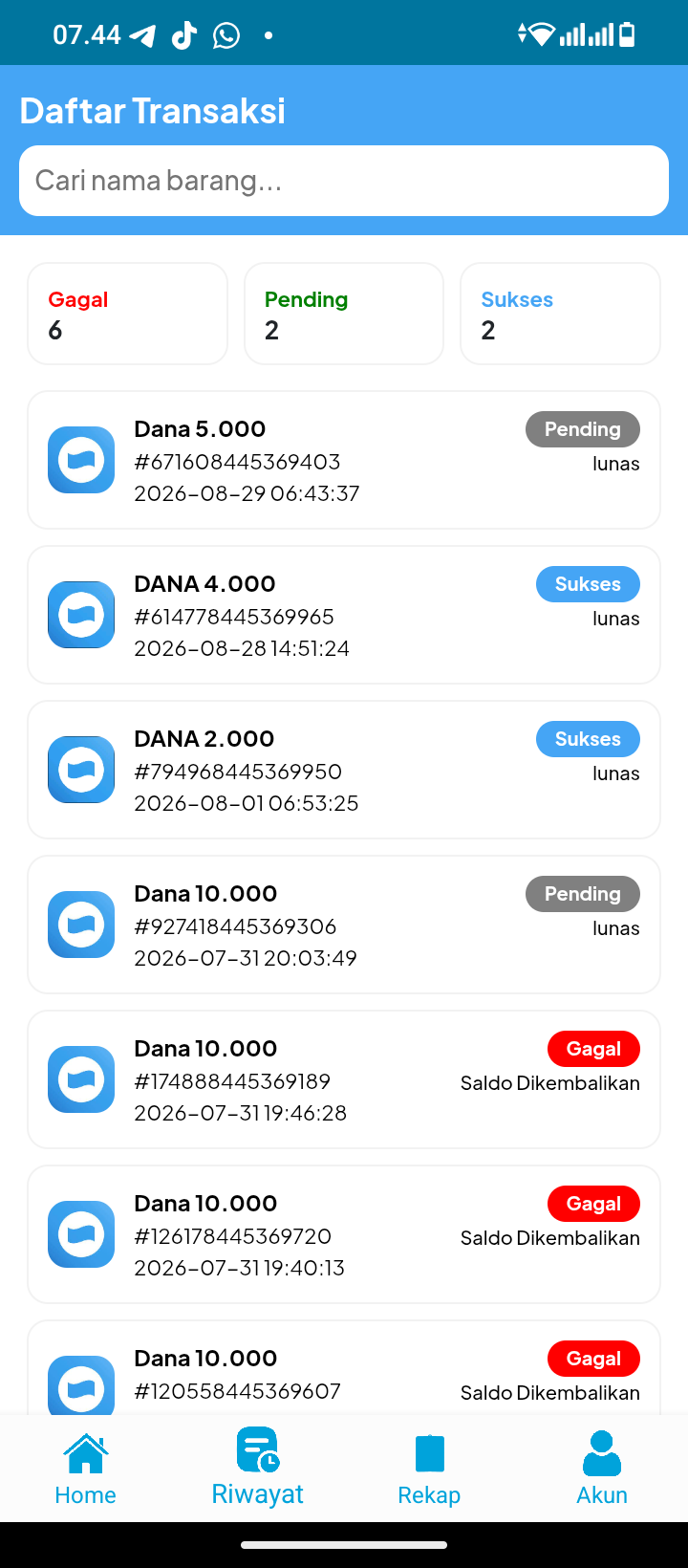View failed transaction #126178445369720
The width and height of the screenshot is (688, 1568).
point(344,1234)
